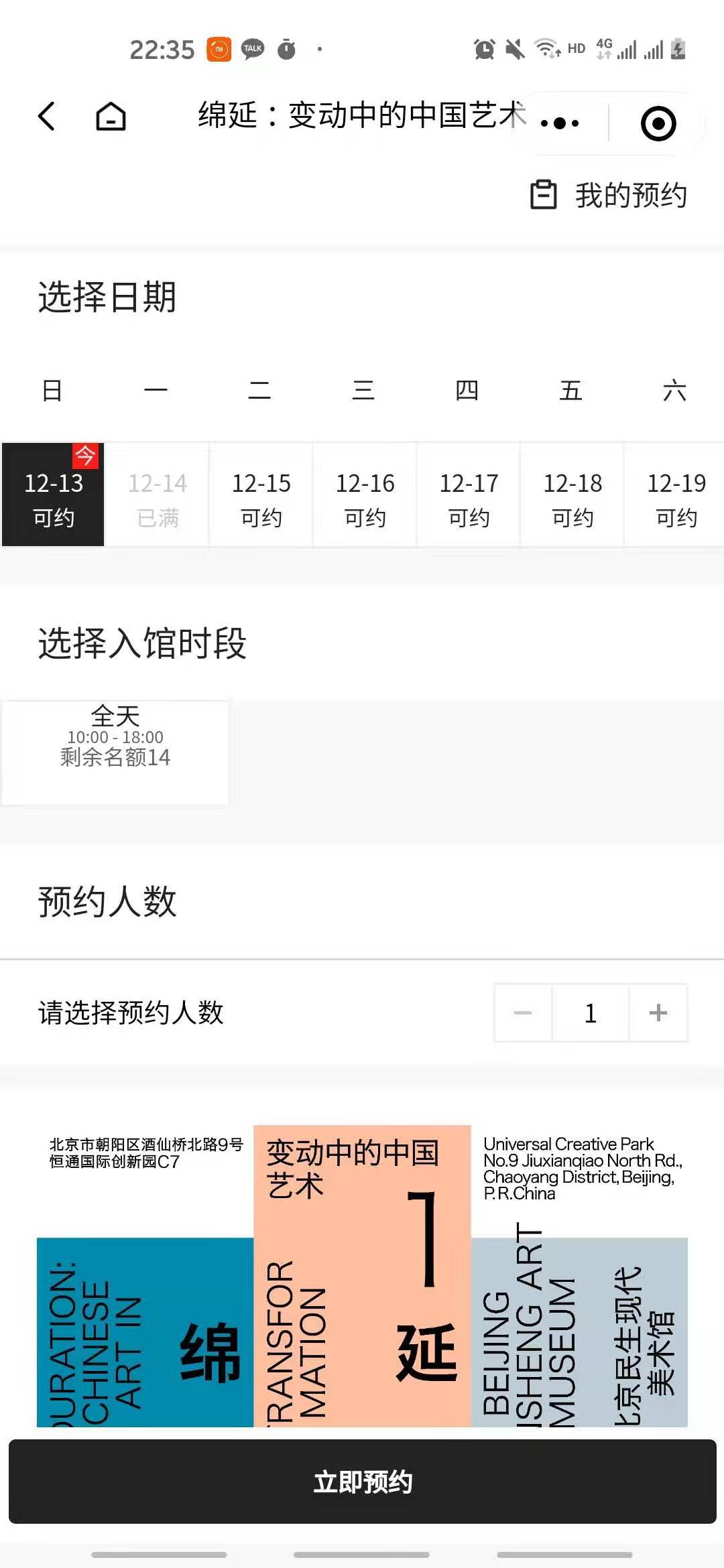
Task: Select today's highlighted 12-13 date
Action: 52,496
